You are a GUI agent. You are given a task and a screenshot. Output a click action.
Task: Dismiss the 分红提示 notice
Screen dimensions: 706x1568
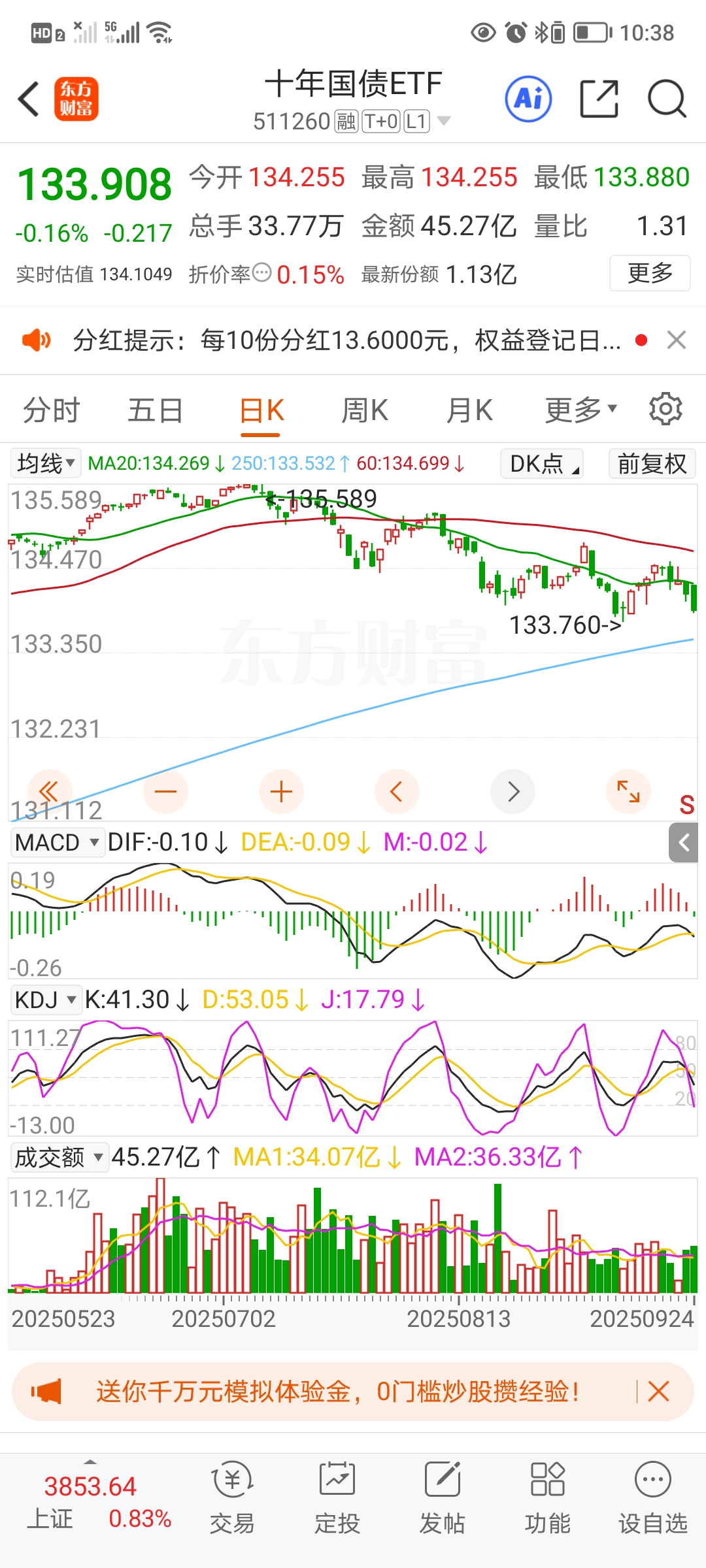tap(677, 340)
